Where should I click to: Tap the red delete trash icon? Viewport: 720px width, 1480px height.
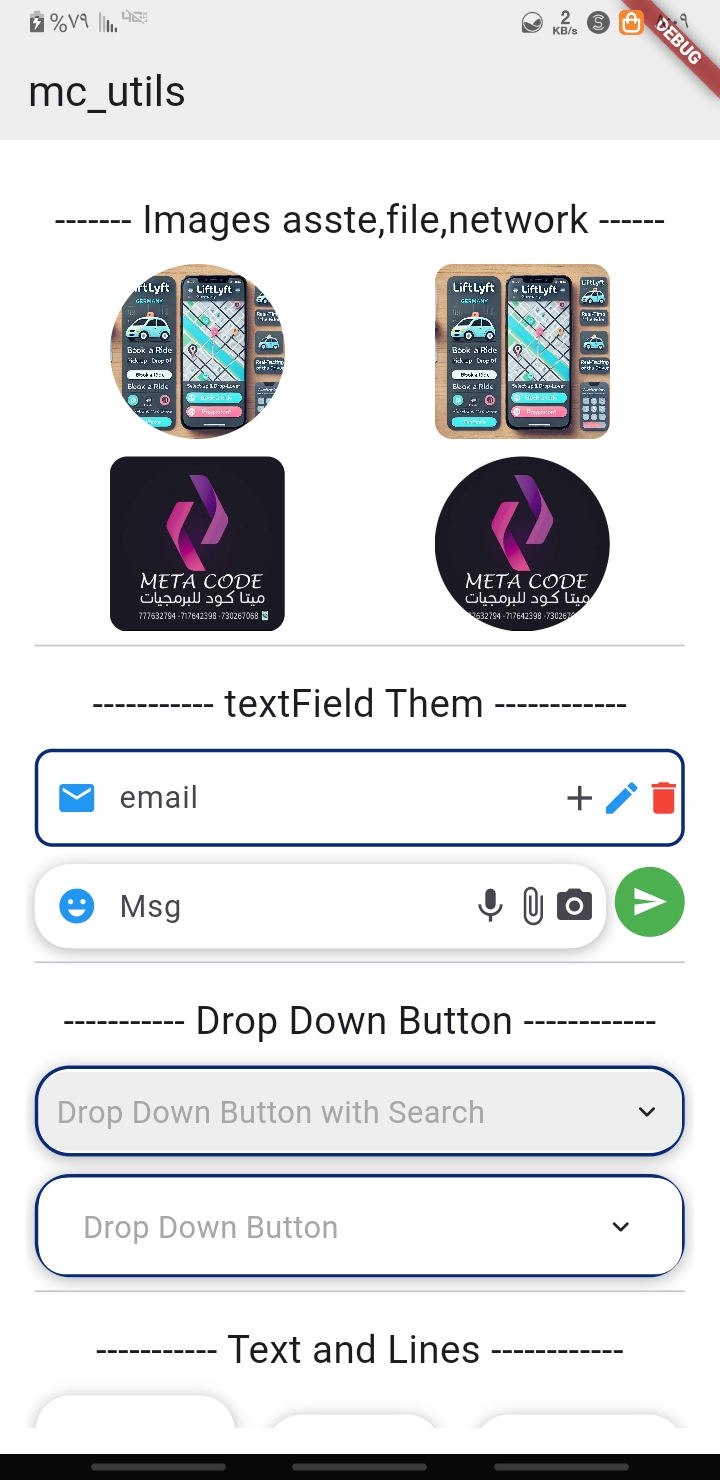663,798
